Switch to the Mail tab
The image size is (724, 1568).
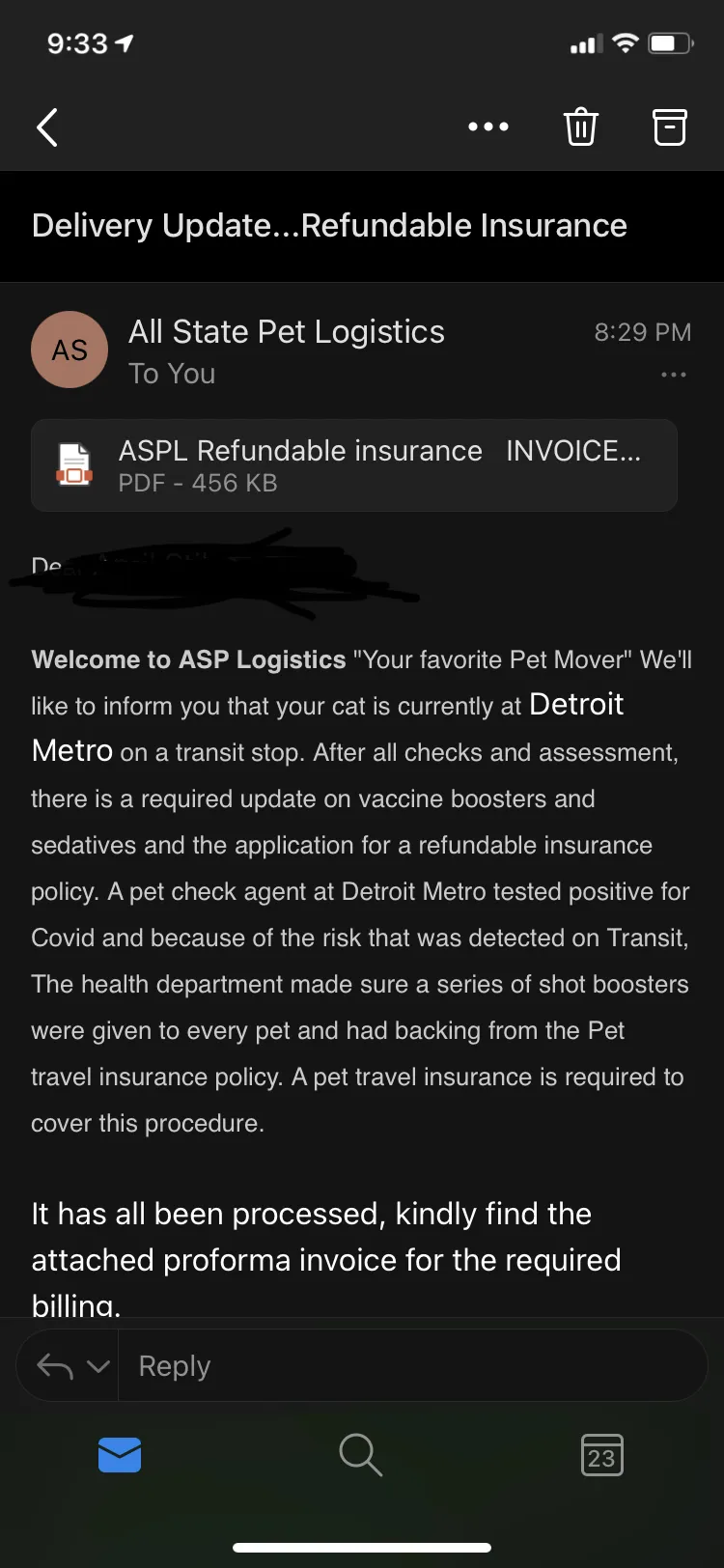120,1455
